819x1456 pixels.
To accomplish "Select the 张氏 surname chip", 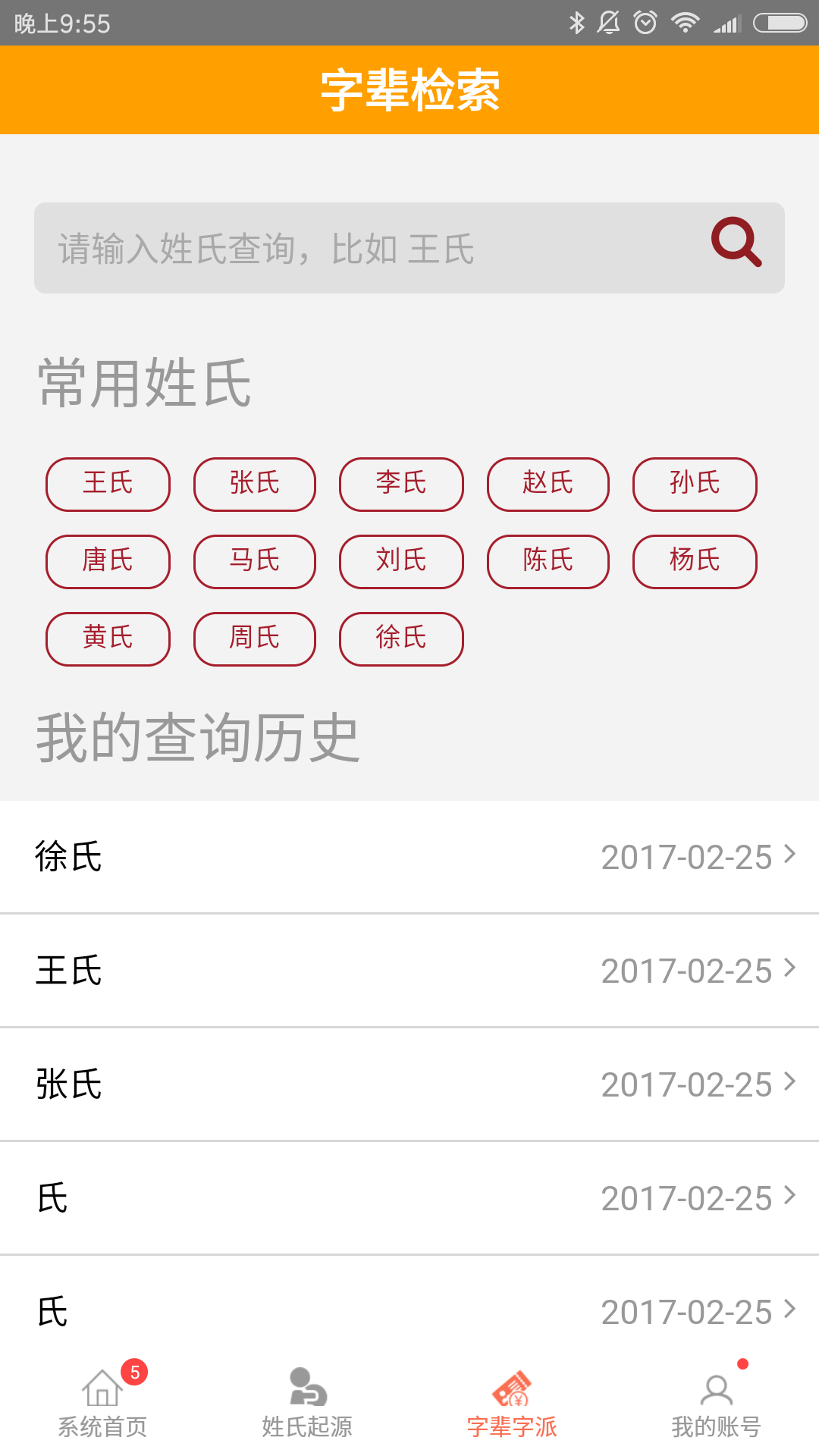I will tap(255, 484).
